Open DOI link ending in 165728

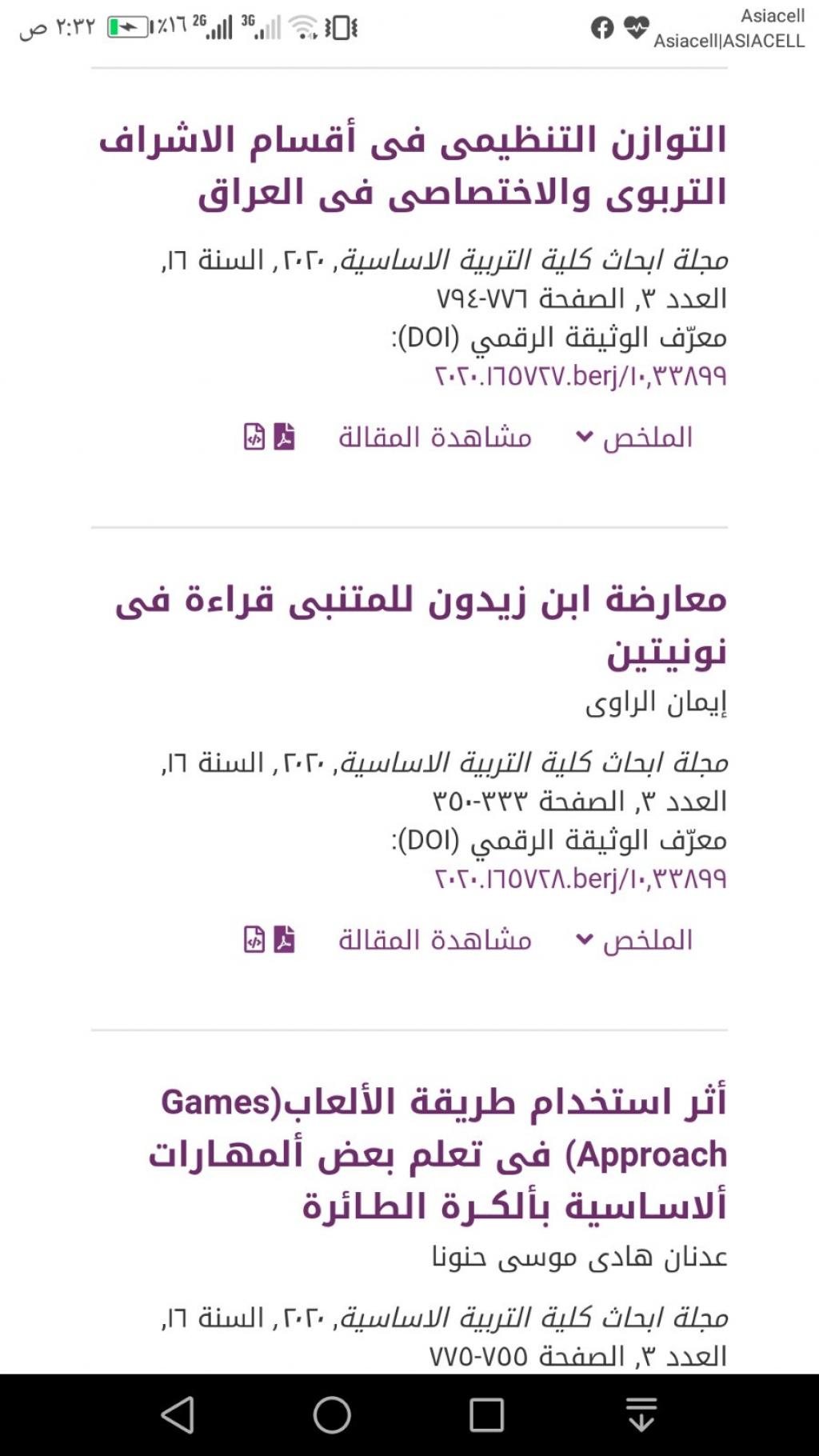[581, 879]
